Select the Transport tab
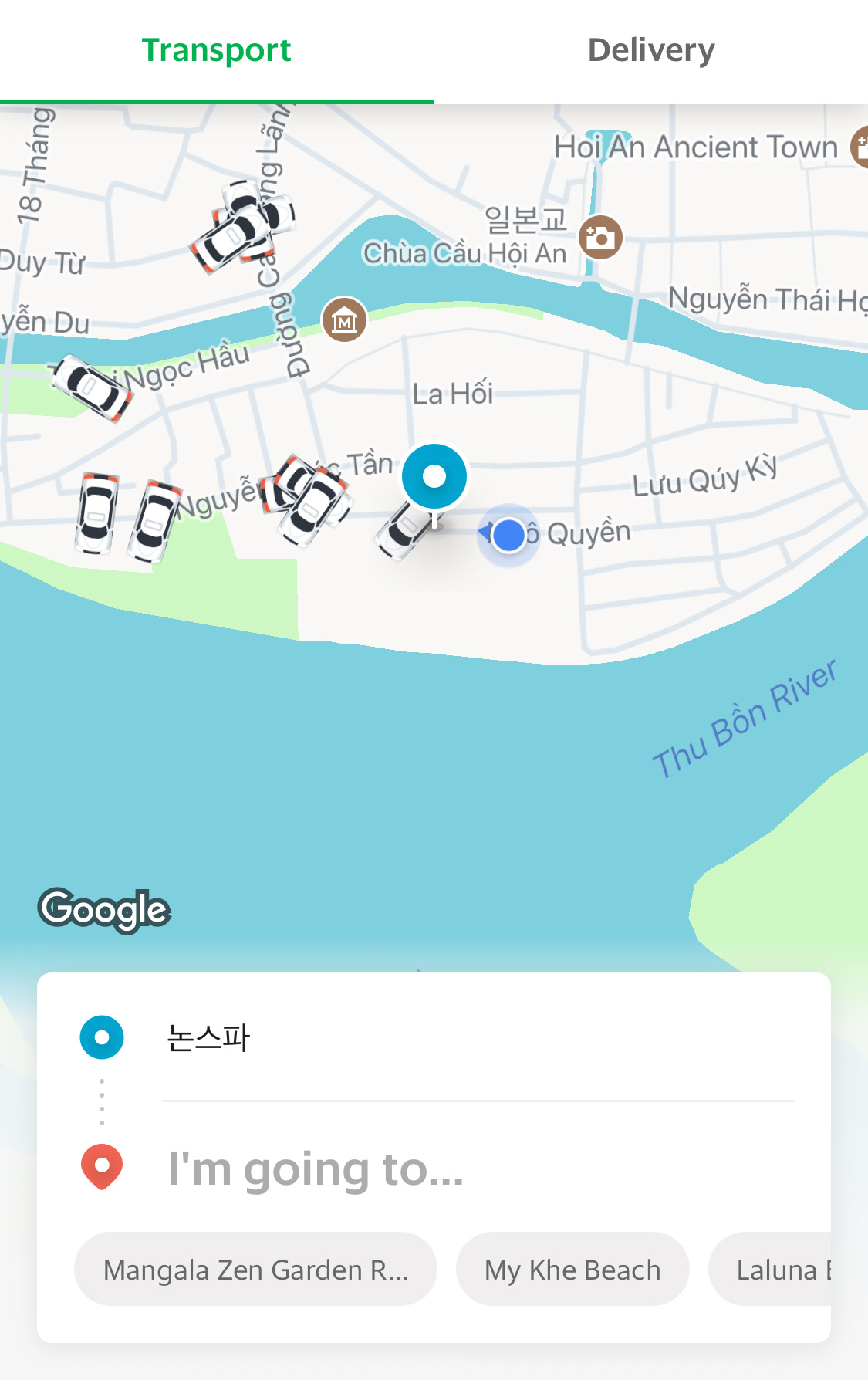Image resolution: width=868 pixels, height=1380 pixels. (217, 51)
